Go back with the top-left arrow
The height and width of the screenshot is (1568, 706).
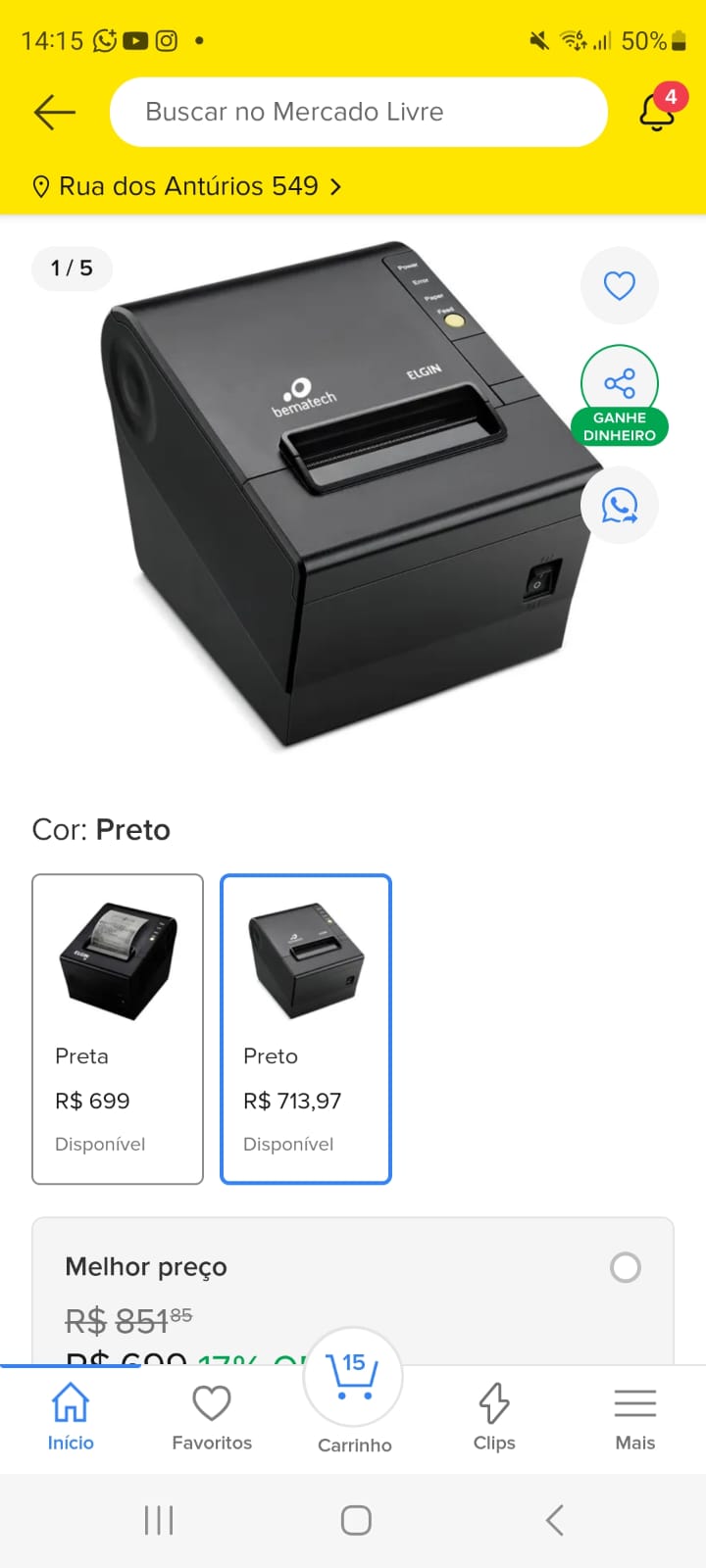tap(54, 112)
